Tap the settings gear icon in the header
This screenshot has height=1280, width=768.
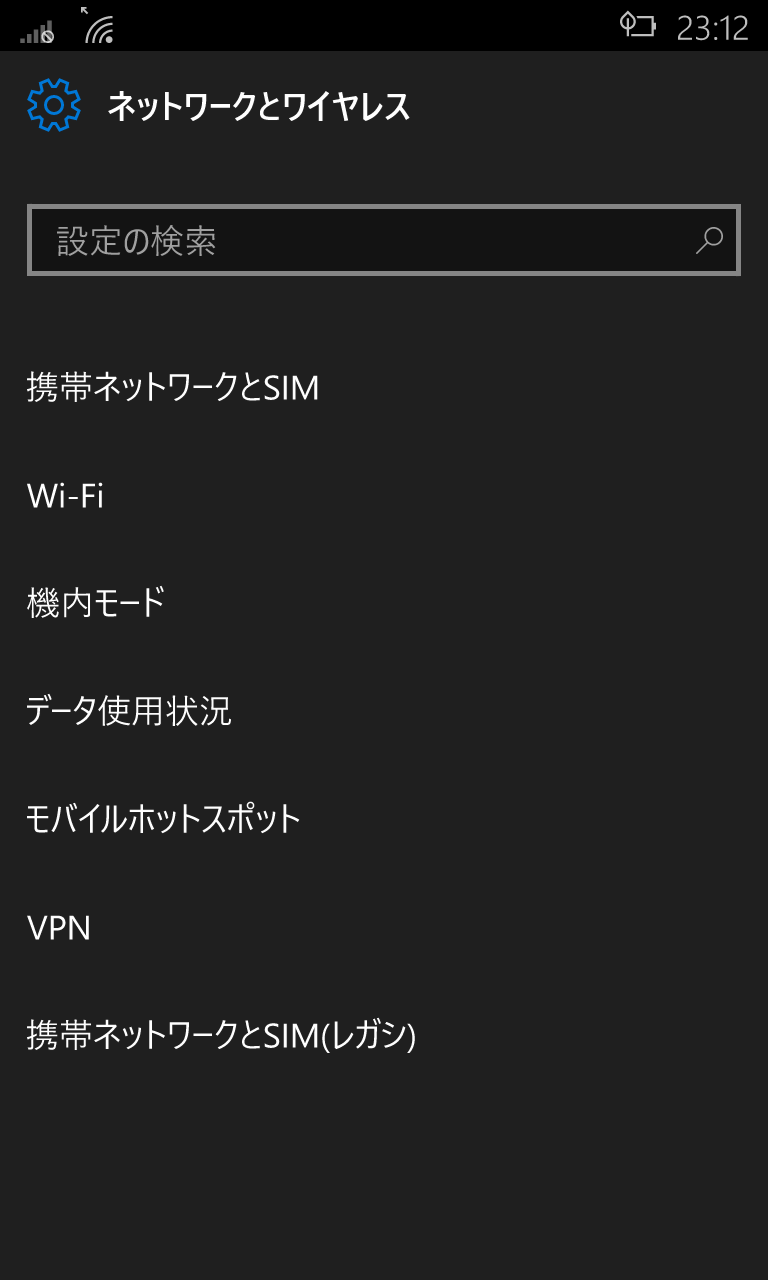54,105
